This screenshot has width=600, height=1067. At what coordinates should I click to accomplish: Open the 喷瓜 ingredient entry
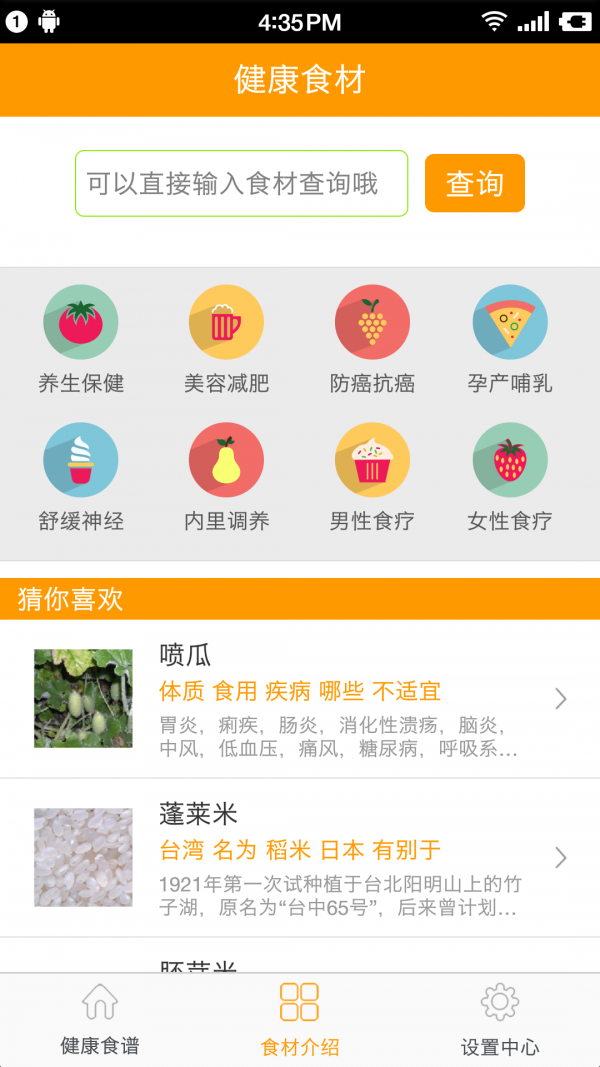300,699
